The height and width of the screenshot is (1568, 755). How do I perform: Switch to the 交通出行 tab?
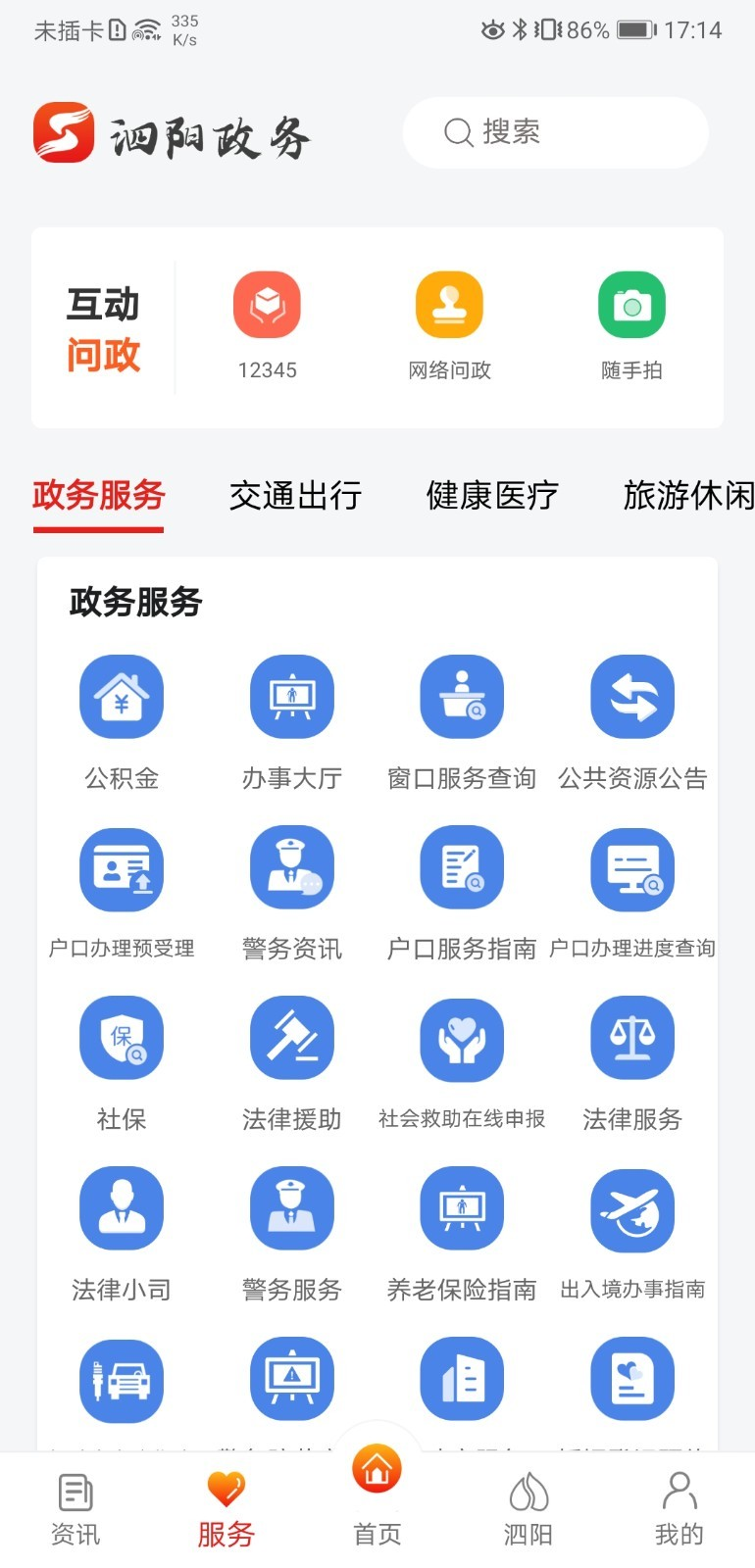[295, 496]
